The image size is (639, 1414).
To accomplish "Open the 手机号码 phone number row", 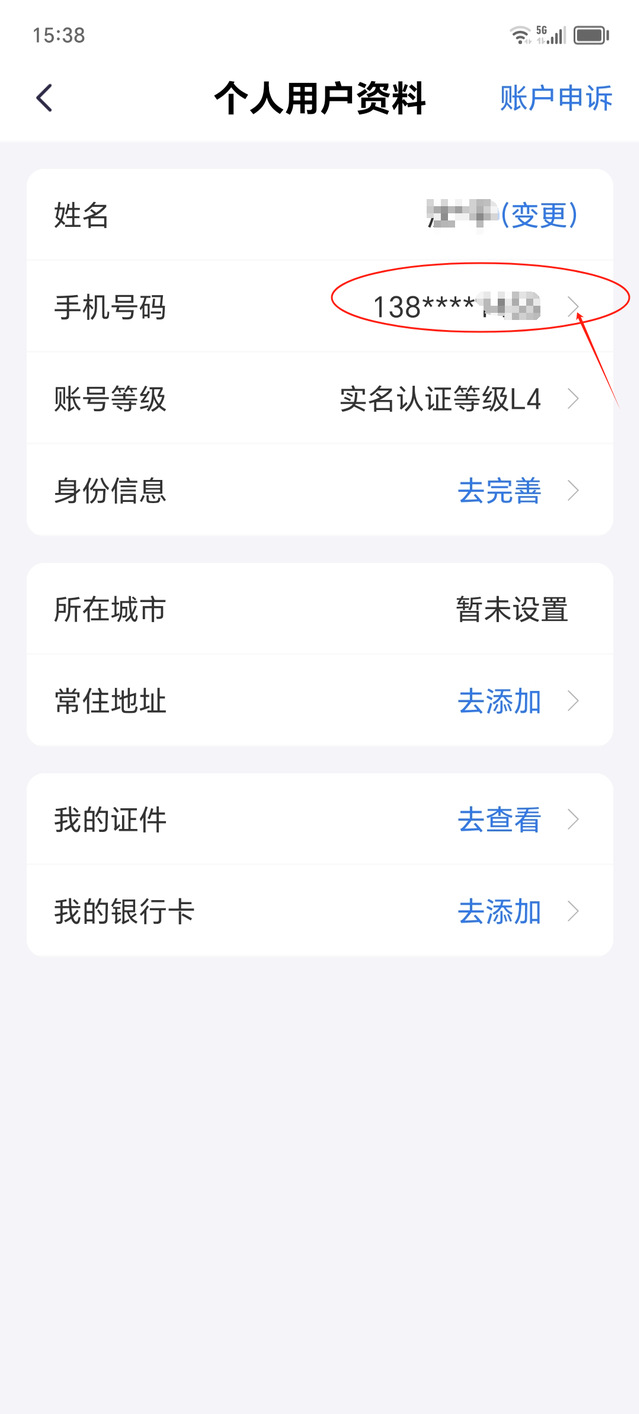I will (x=320, y=306).
